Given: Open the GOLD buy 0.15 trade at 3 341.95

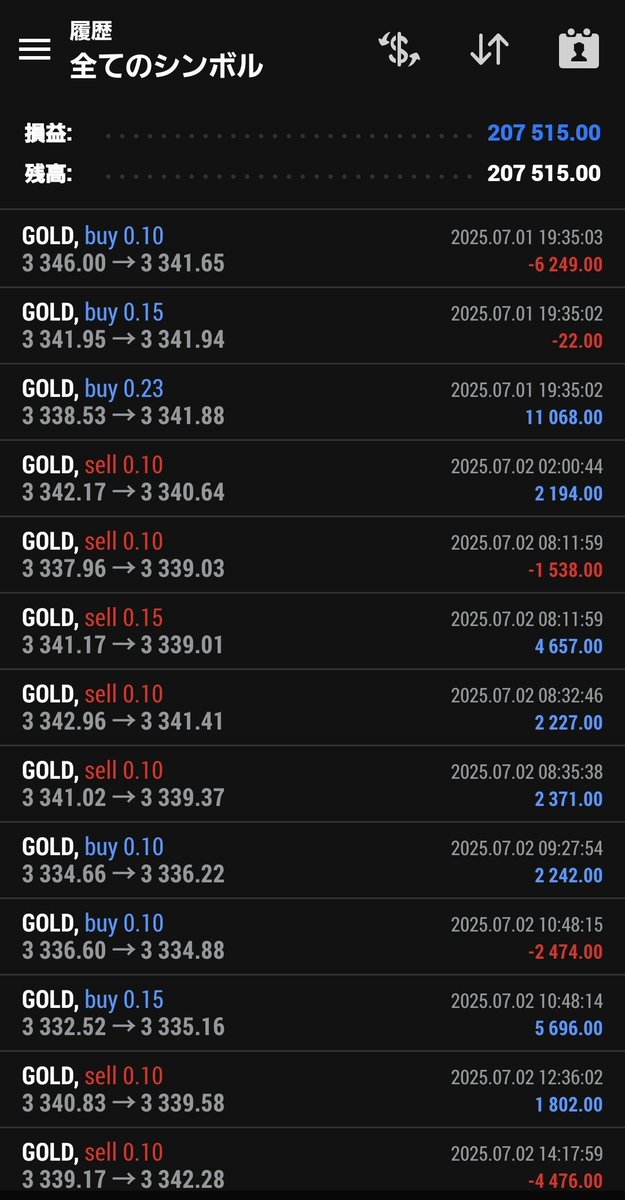Looking at the screenshot, I should pyautogui.click(x=312, y=326).
